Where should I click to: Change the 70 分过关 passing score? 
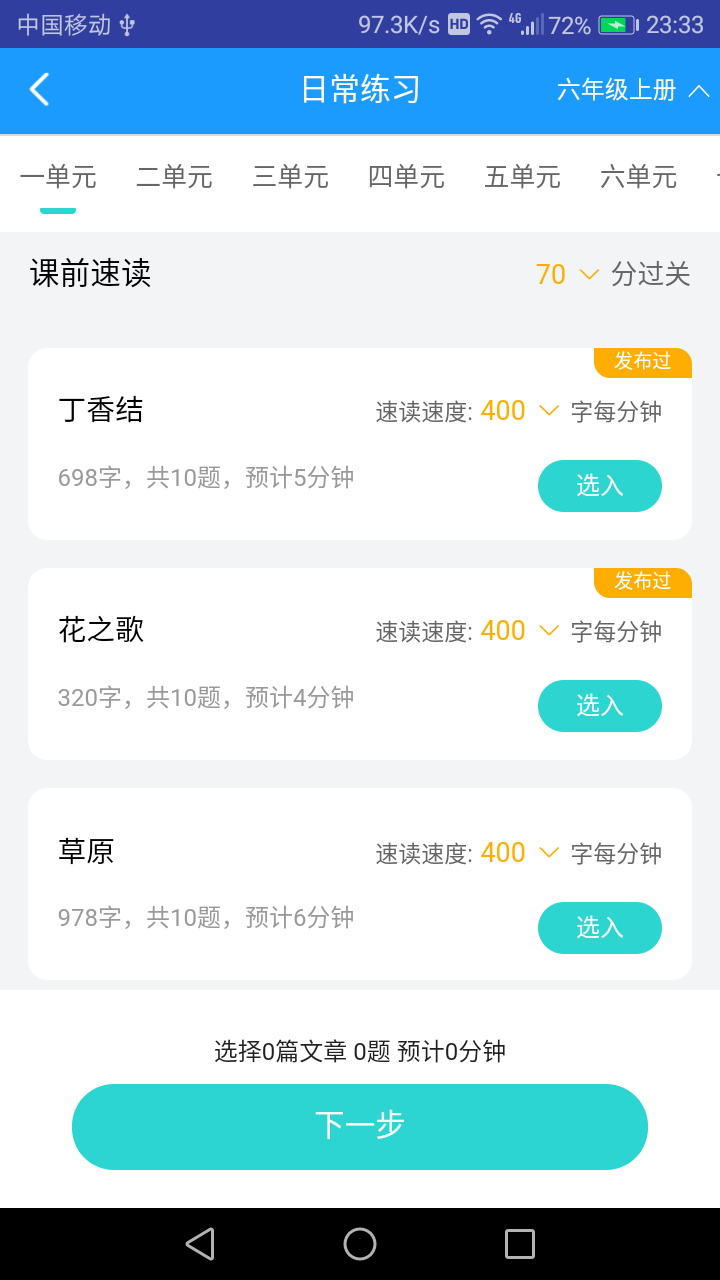coord(566,274)
